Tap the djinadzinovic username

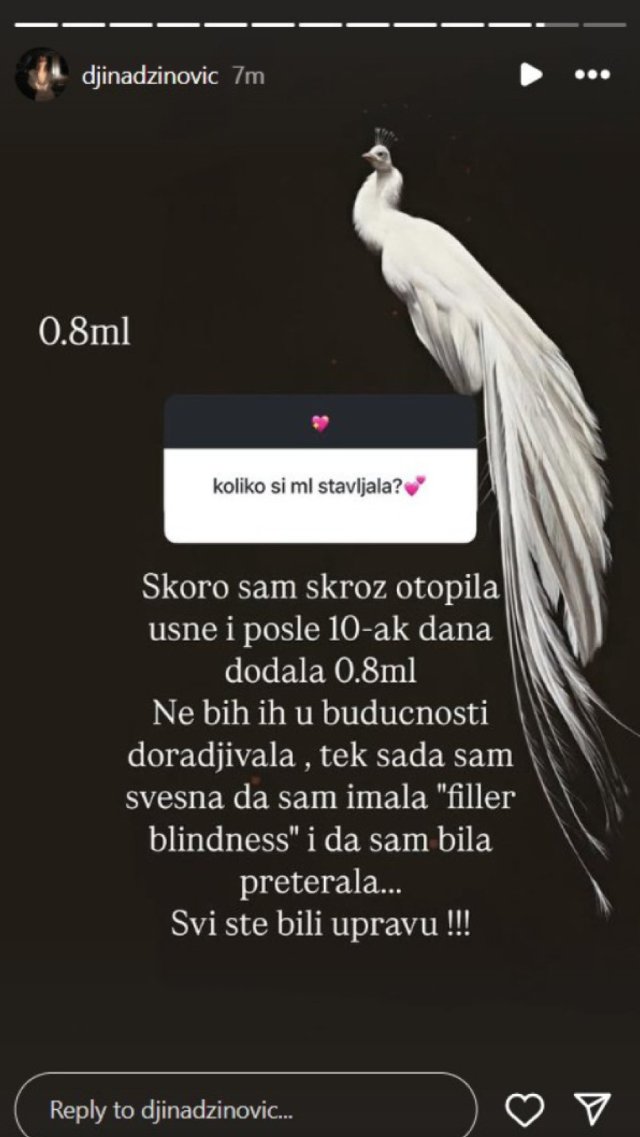click(x=148, y=75)
